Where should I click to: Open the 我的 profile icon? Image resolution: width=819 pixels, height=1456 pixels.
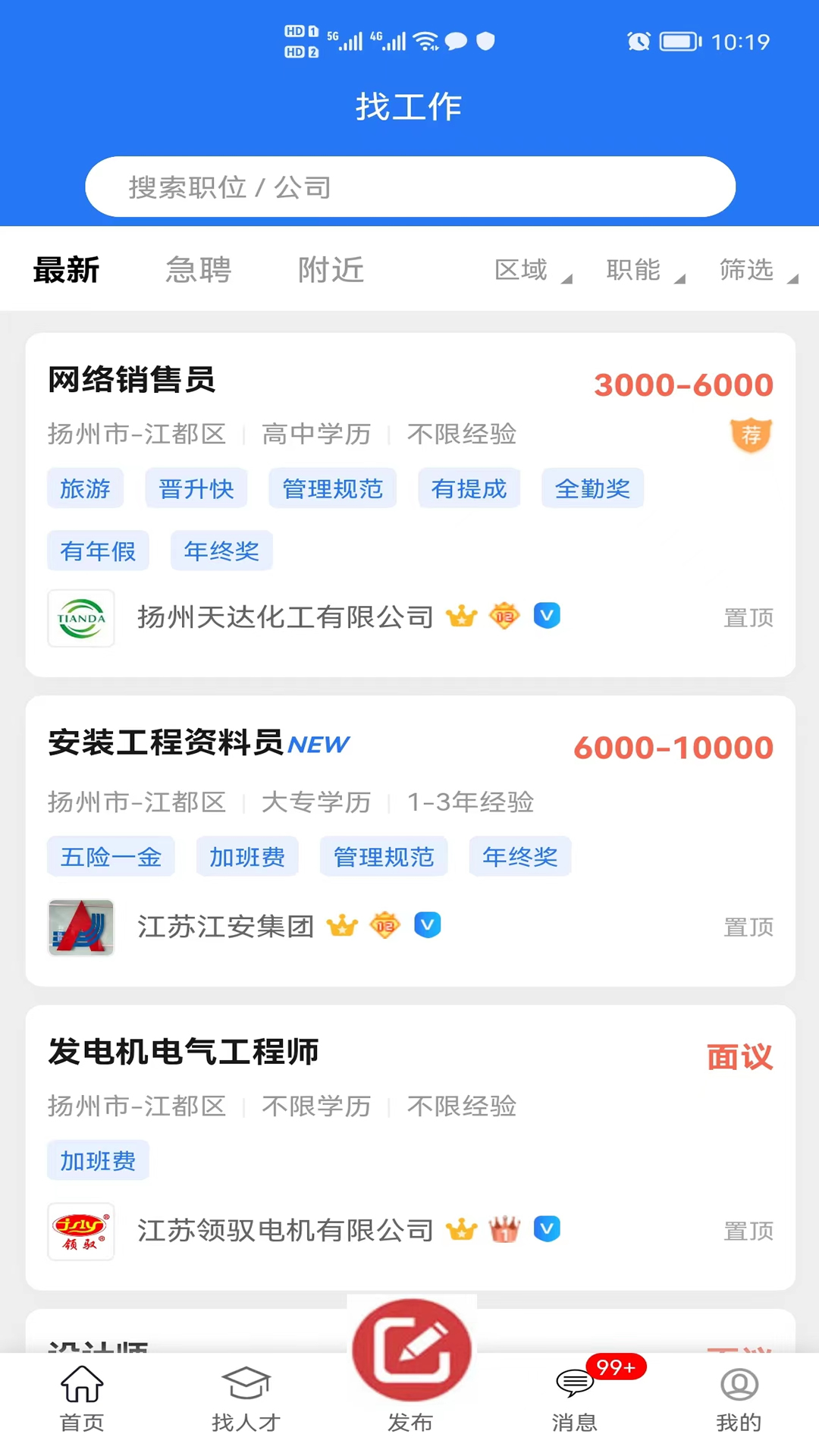738,1383
